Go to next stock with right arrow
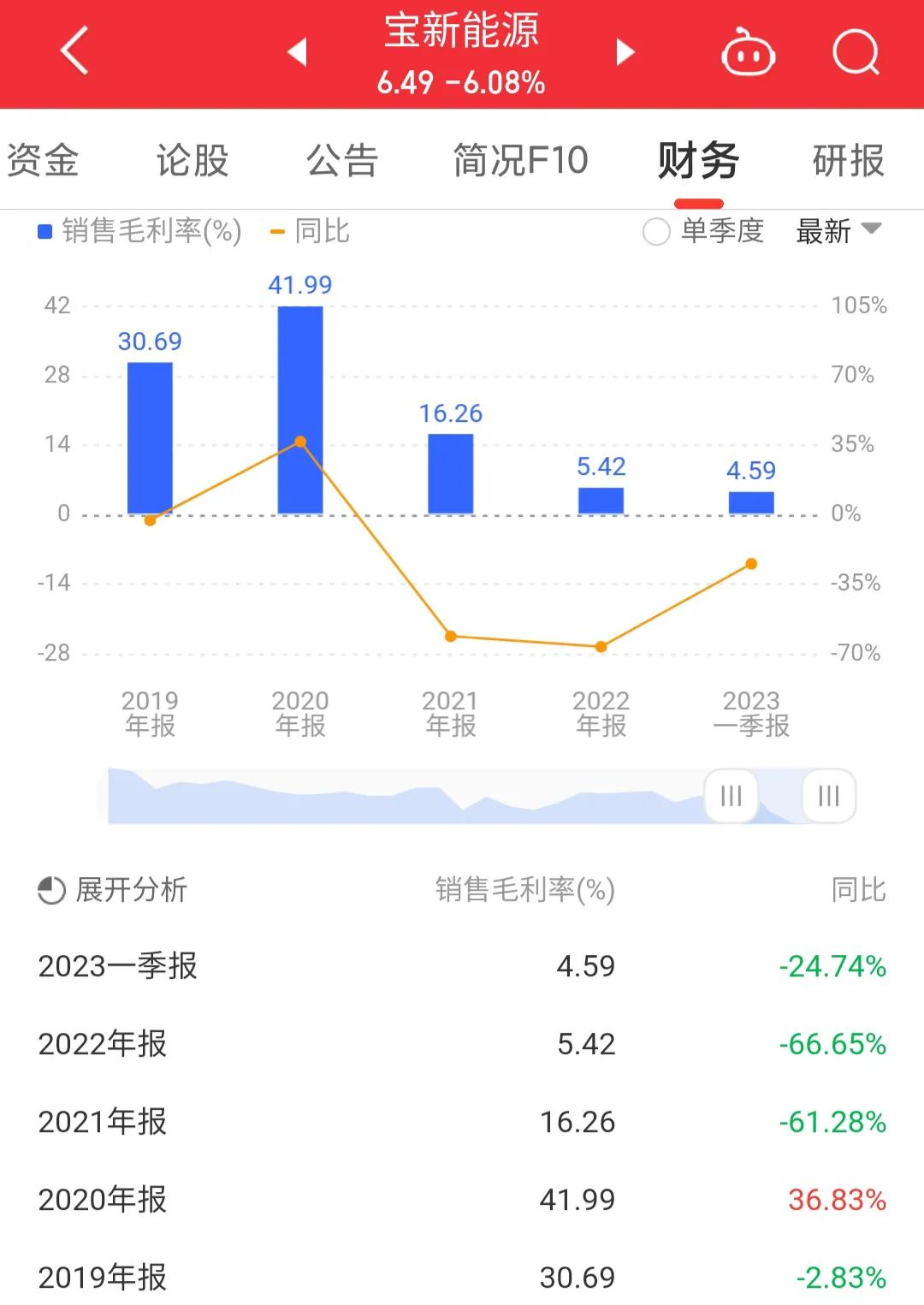Screen dimensions: 924x1305 tap(624, 51)
